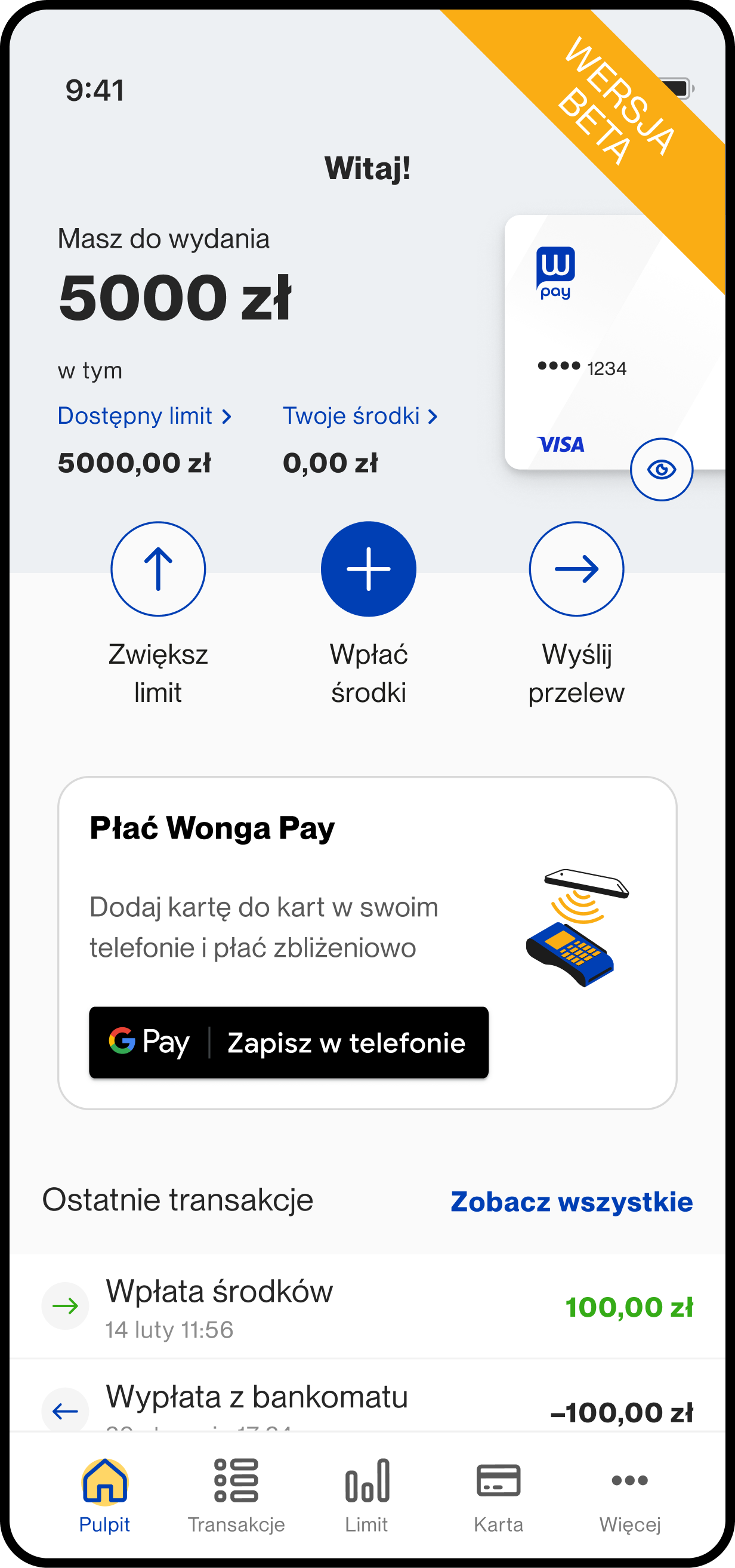
Task: Reveal card details with the eye icon
Action: pos(661,469)
